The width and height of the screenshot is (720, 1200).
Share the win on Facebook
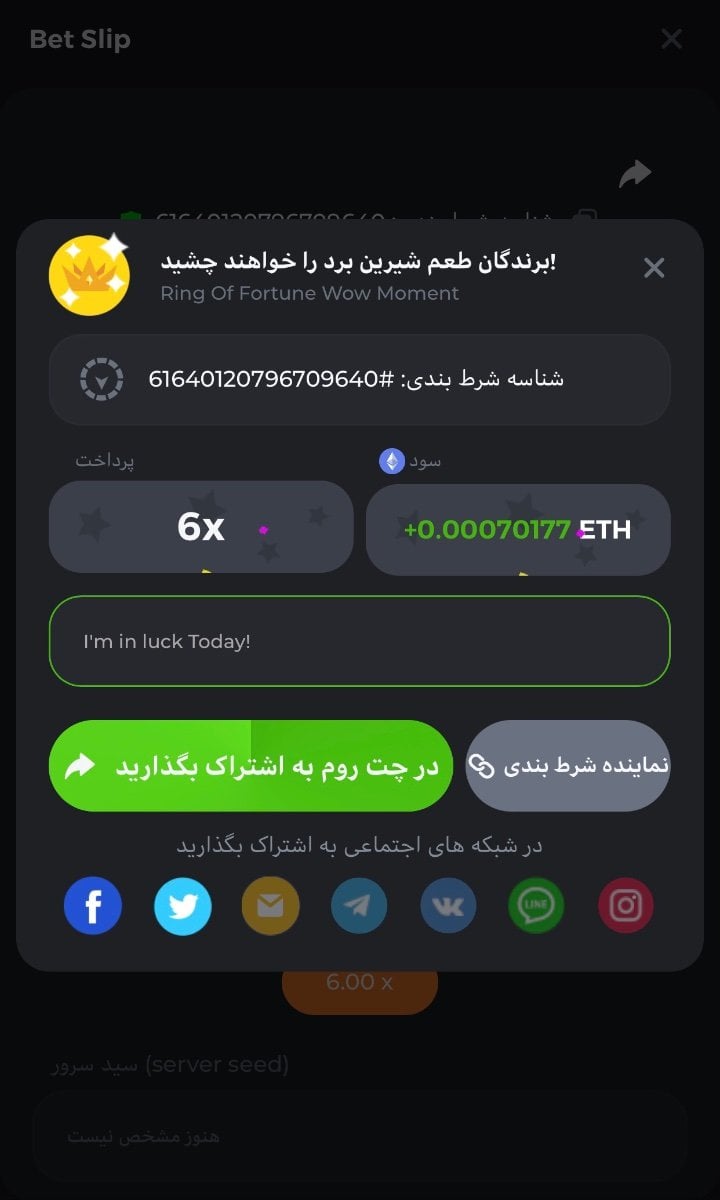(93, 906)
